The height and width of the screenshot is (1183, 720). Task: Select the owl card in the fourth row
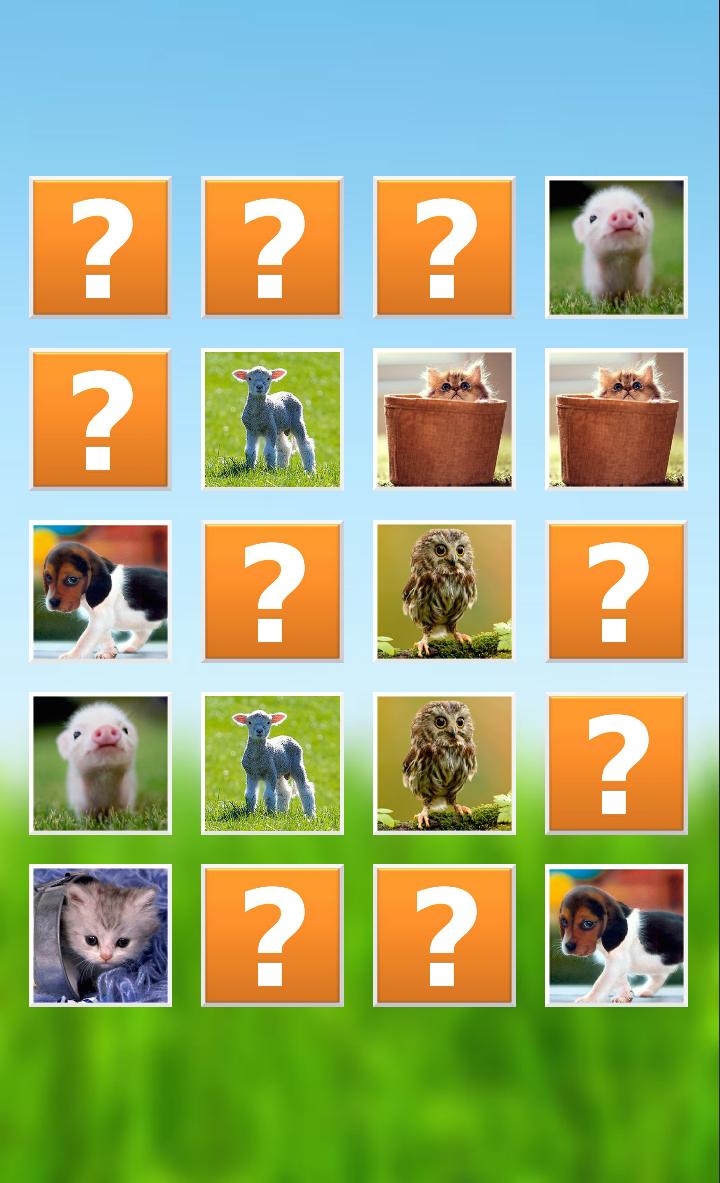tap(443, 762)
